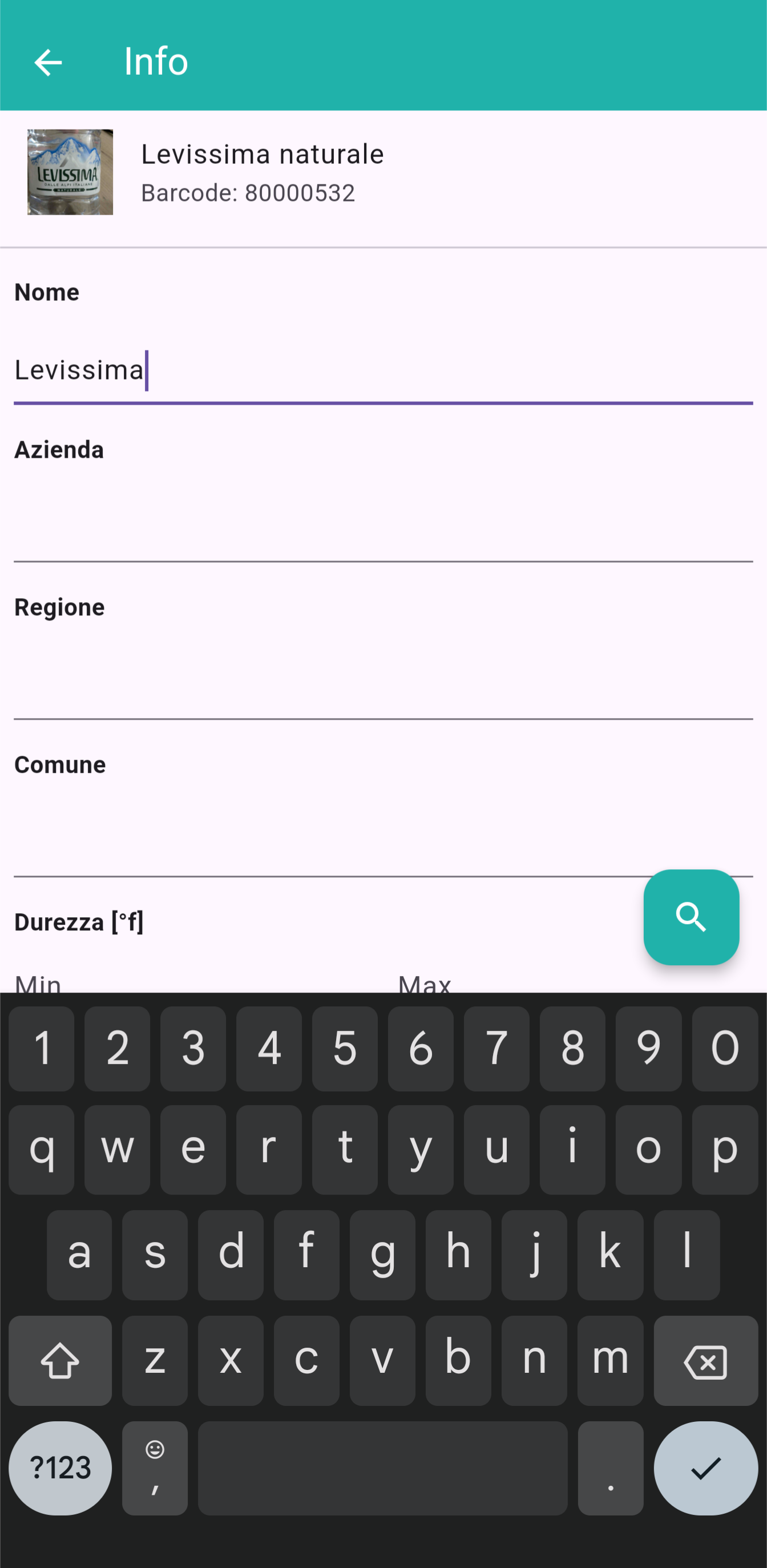Tap the backspace key on the keyboard
The width and height of the screenshot is (767, 1568).
[x=706, y=1361]
